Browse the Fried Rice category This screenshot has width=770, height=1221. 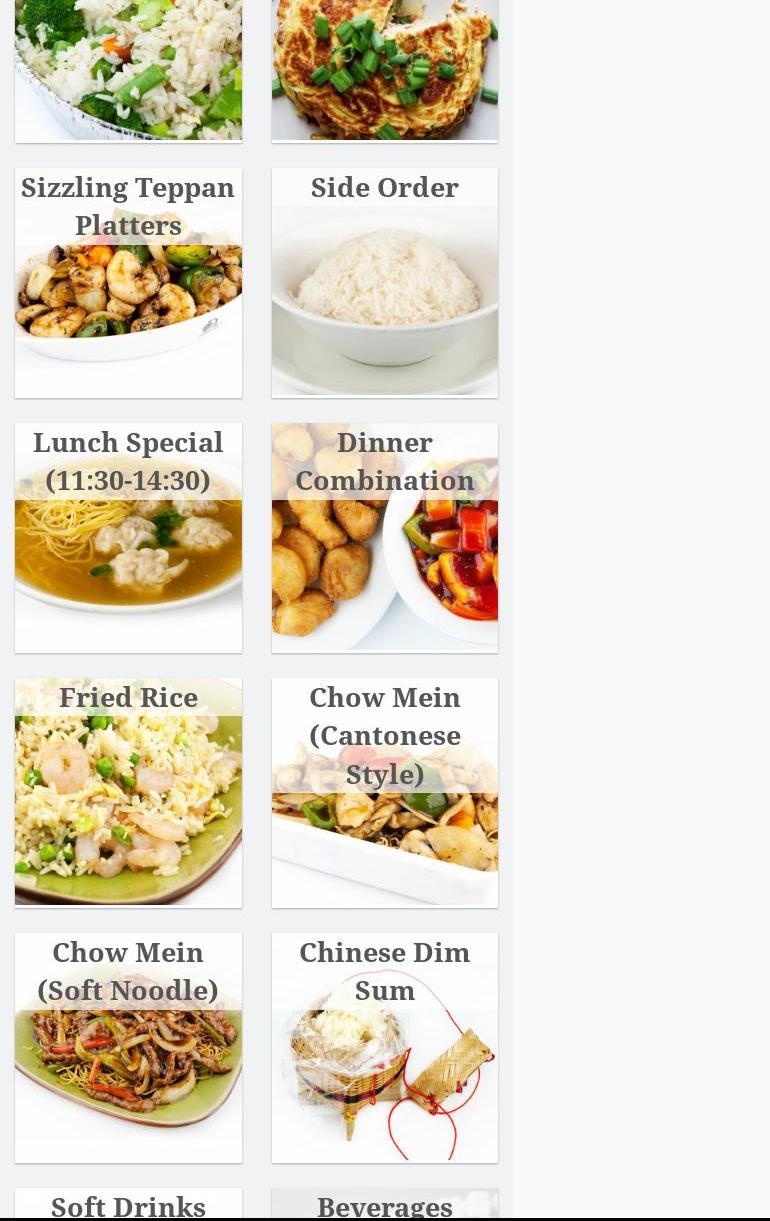[x=128, y=793]
